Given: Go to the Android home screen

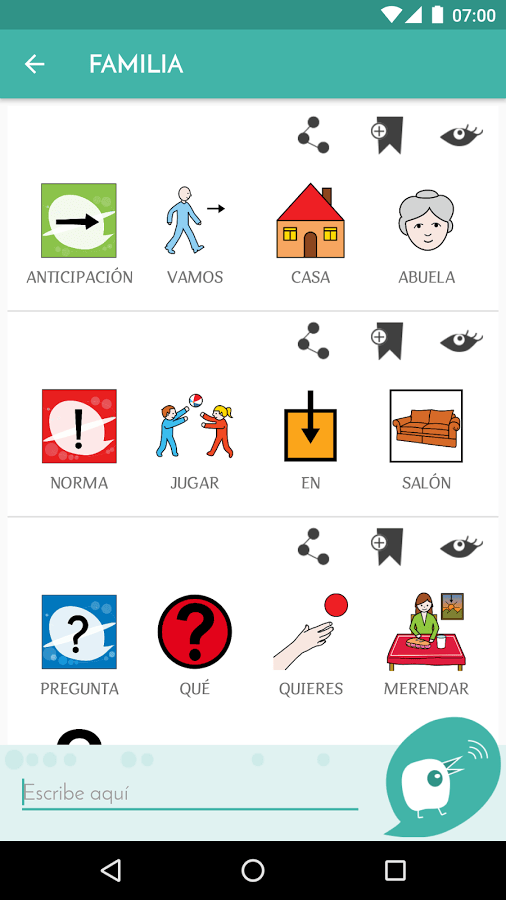Looking at the screenshot, I should pyautogui.click(x=253, y=870).
